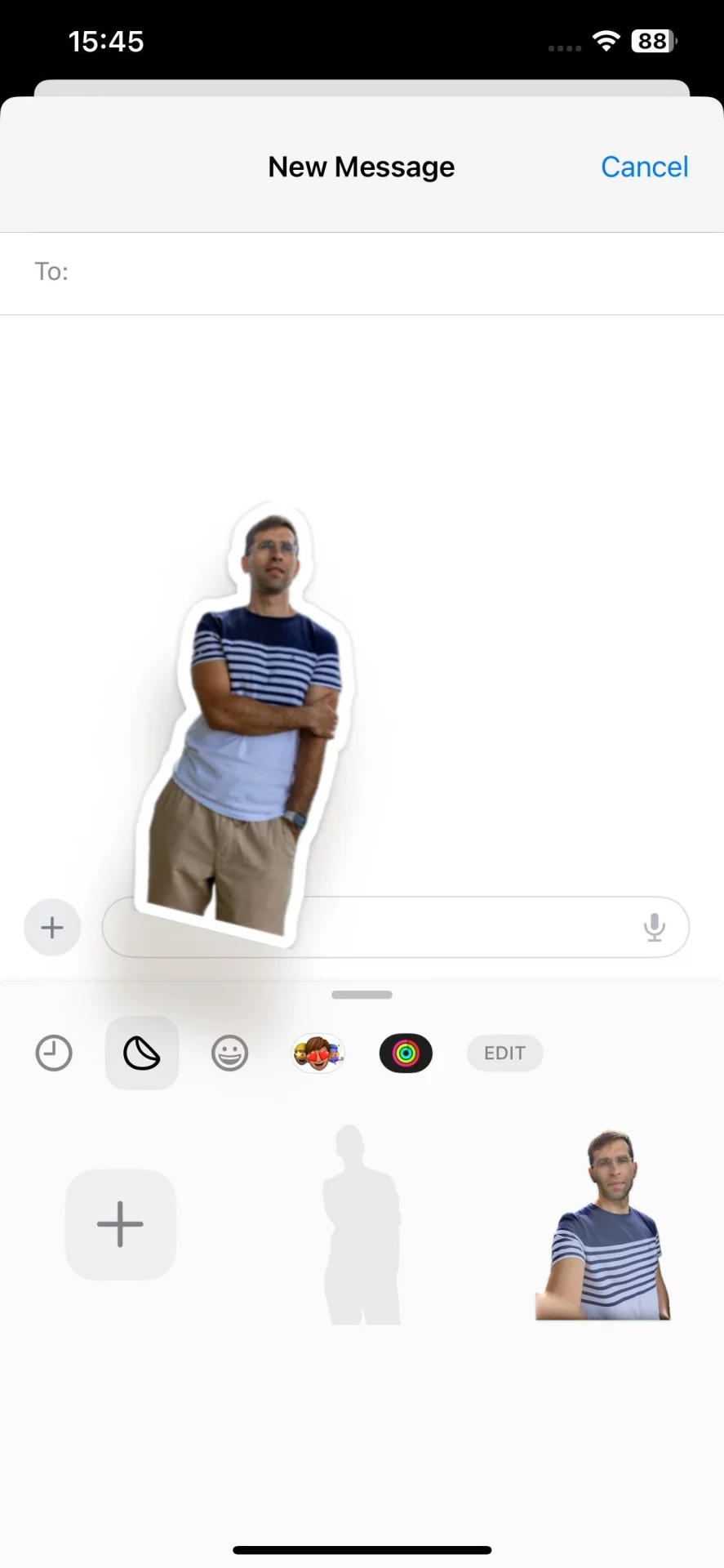Tap EDIT to manage sticker apps
Viewport: 724px width, 1568px height.
[504, 1053]
